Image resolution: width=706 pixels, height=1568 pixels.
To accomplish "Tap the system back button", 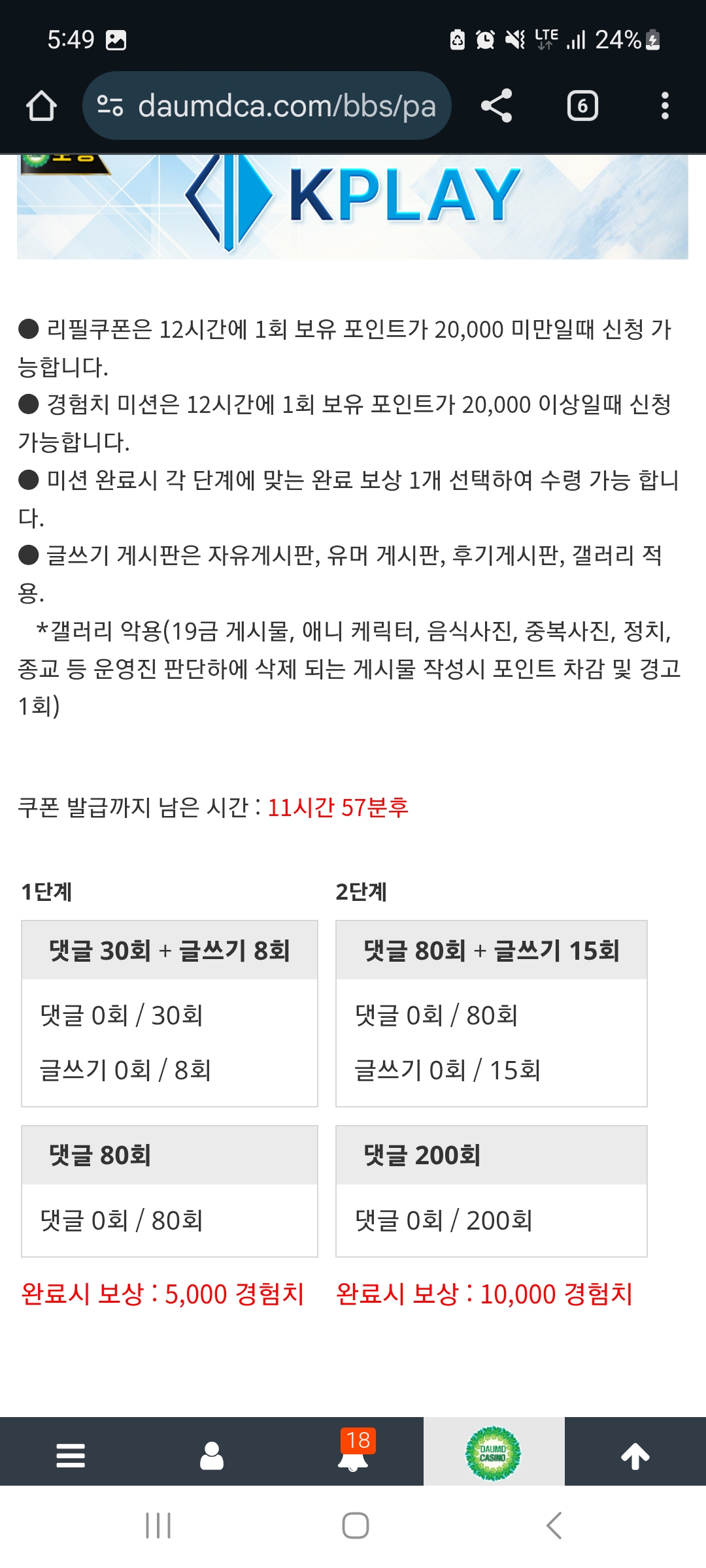I will (x=554, y=1526).
